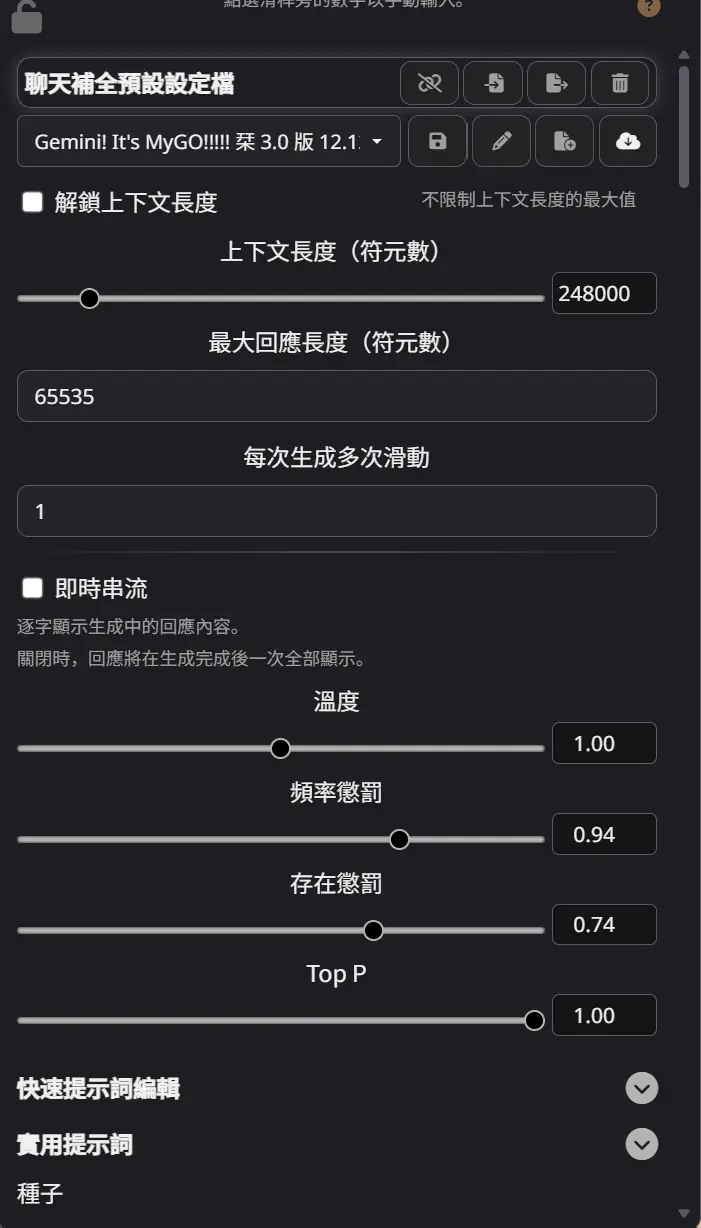Rename the preset with the pencil icon
The image size is (701, 1228).
coord(501,142)
